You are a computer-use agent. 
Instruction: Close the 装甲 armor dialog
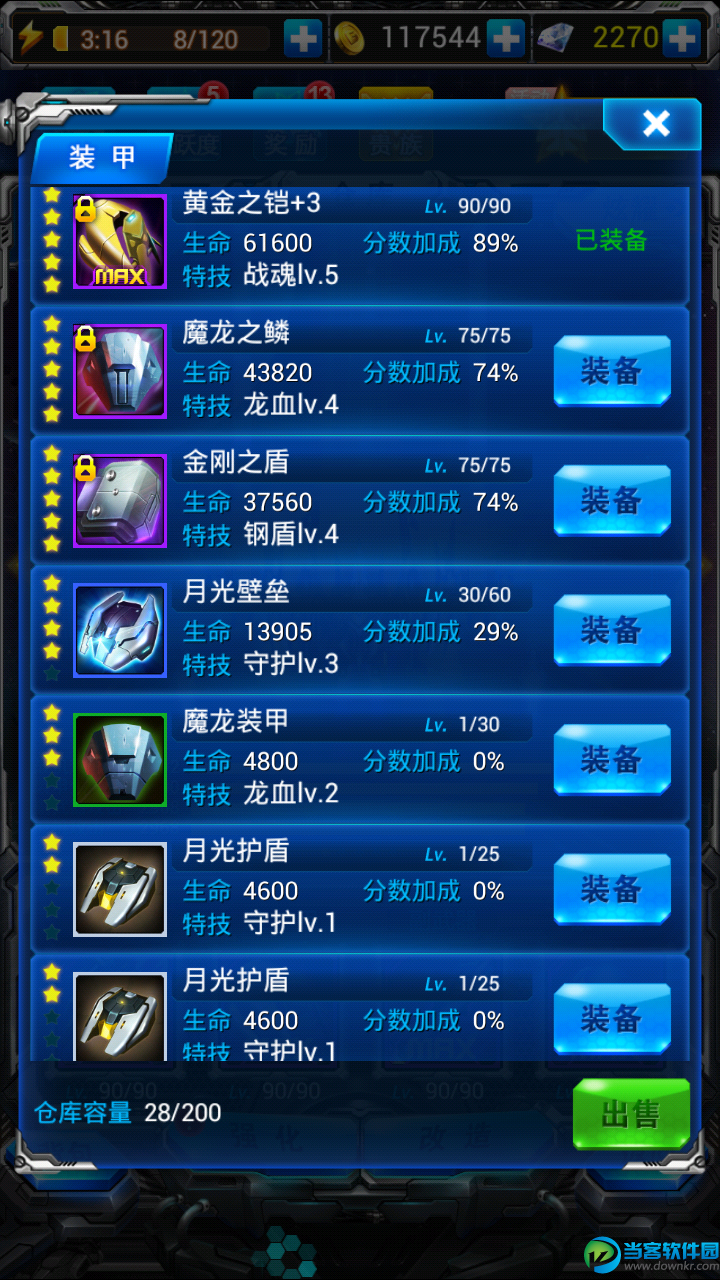point(655,124)
